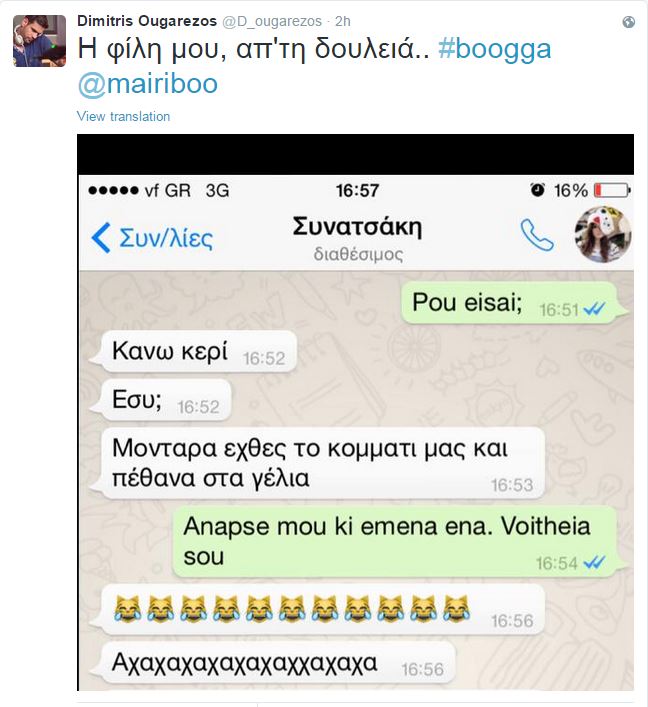Viewport: 648px width, 707px height.
Task: Tap View translation
Action: (123, 116)
